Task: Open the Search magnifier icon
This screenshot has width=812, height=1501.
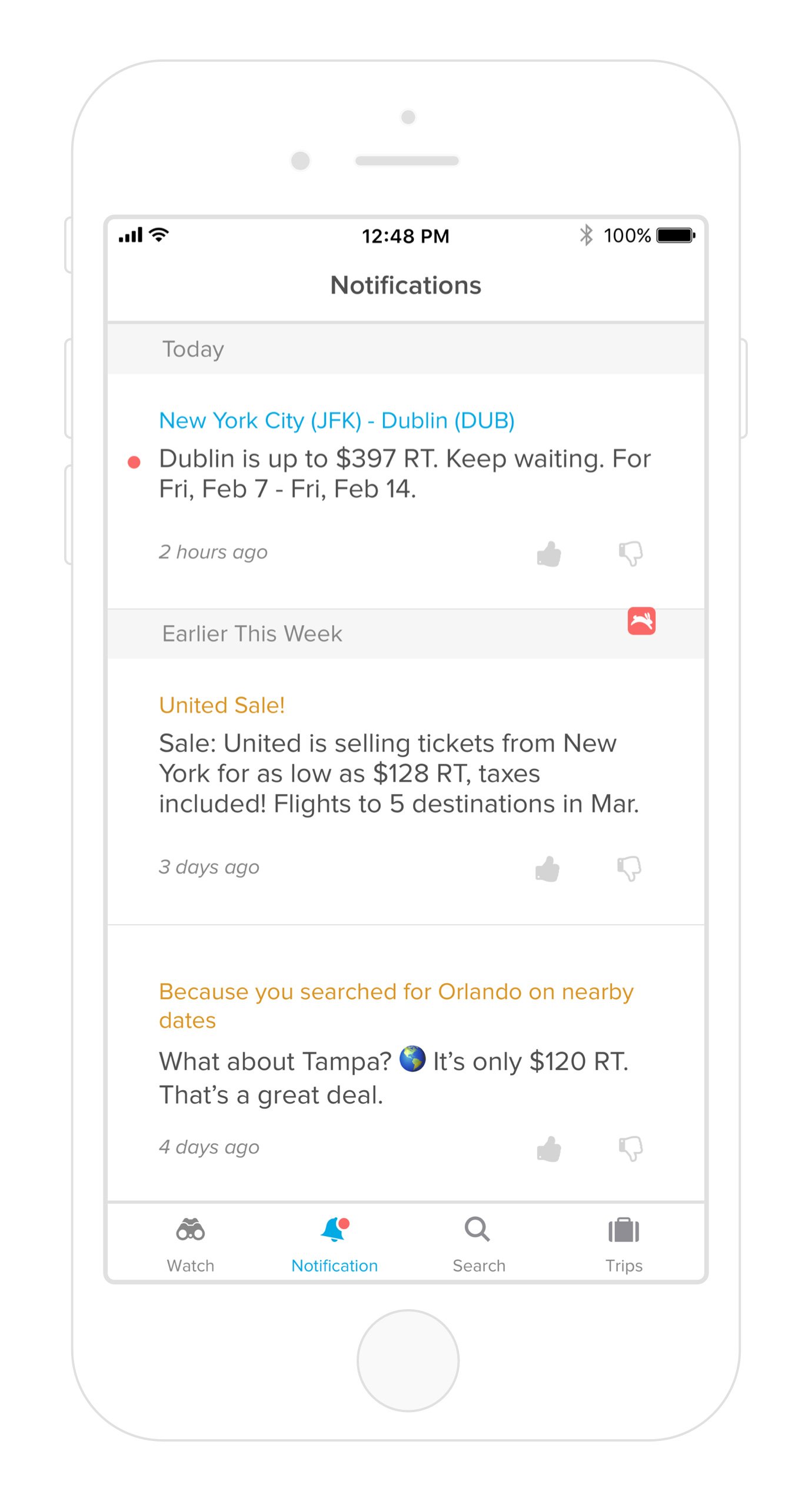Action: (477, 1229)
